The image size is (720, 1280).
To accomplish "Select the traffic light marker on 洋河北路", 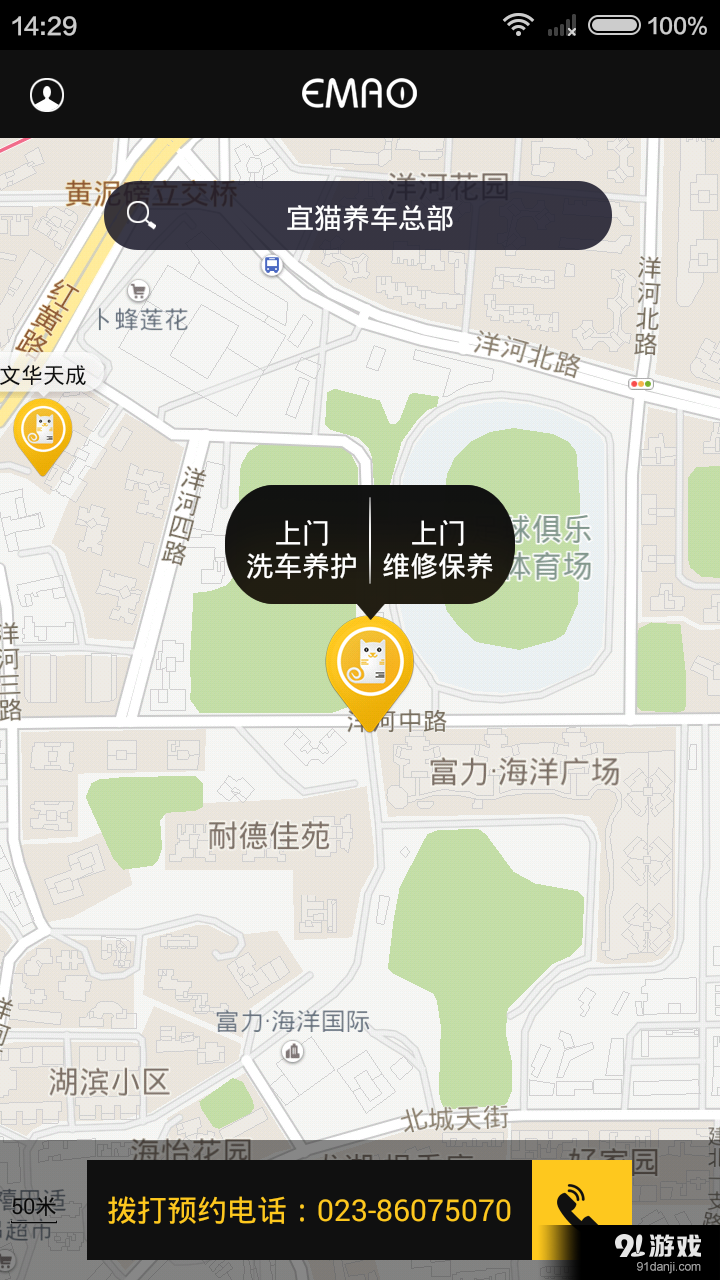I will (x=642, y=382).
